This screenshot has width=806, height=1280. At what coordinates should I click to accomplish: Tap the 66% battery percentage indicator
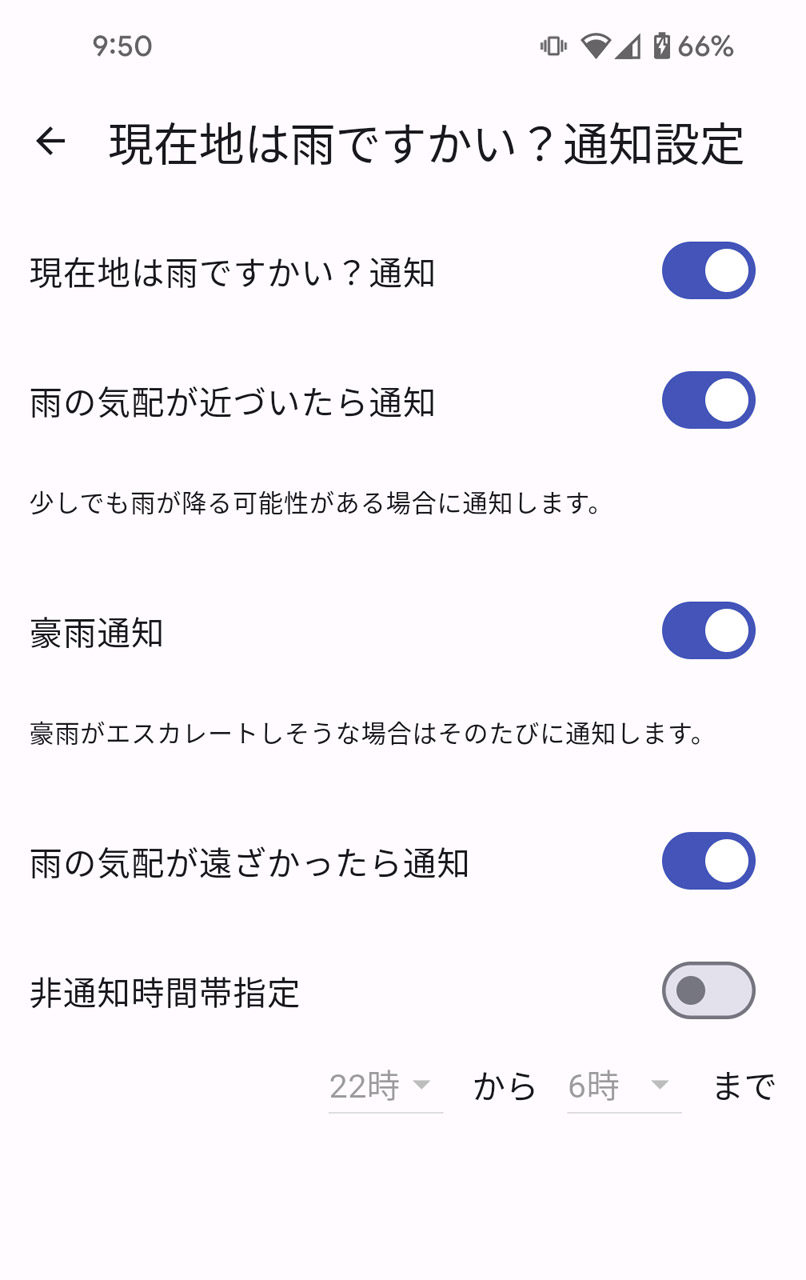705,45
